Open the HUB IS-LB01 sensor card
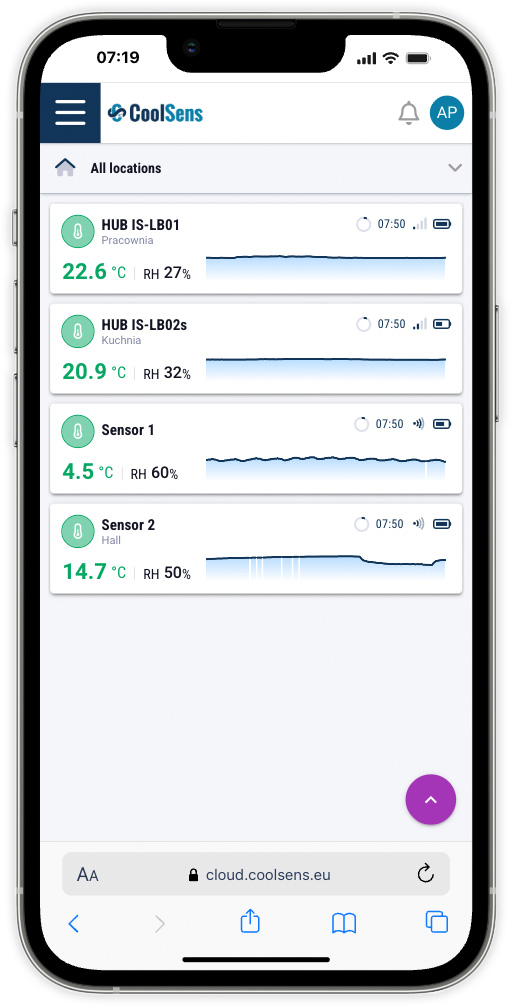Screen dimensions: 511x1006 [x=256, y=249]
